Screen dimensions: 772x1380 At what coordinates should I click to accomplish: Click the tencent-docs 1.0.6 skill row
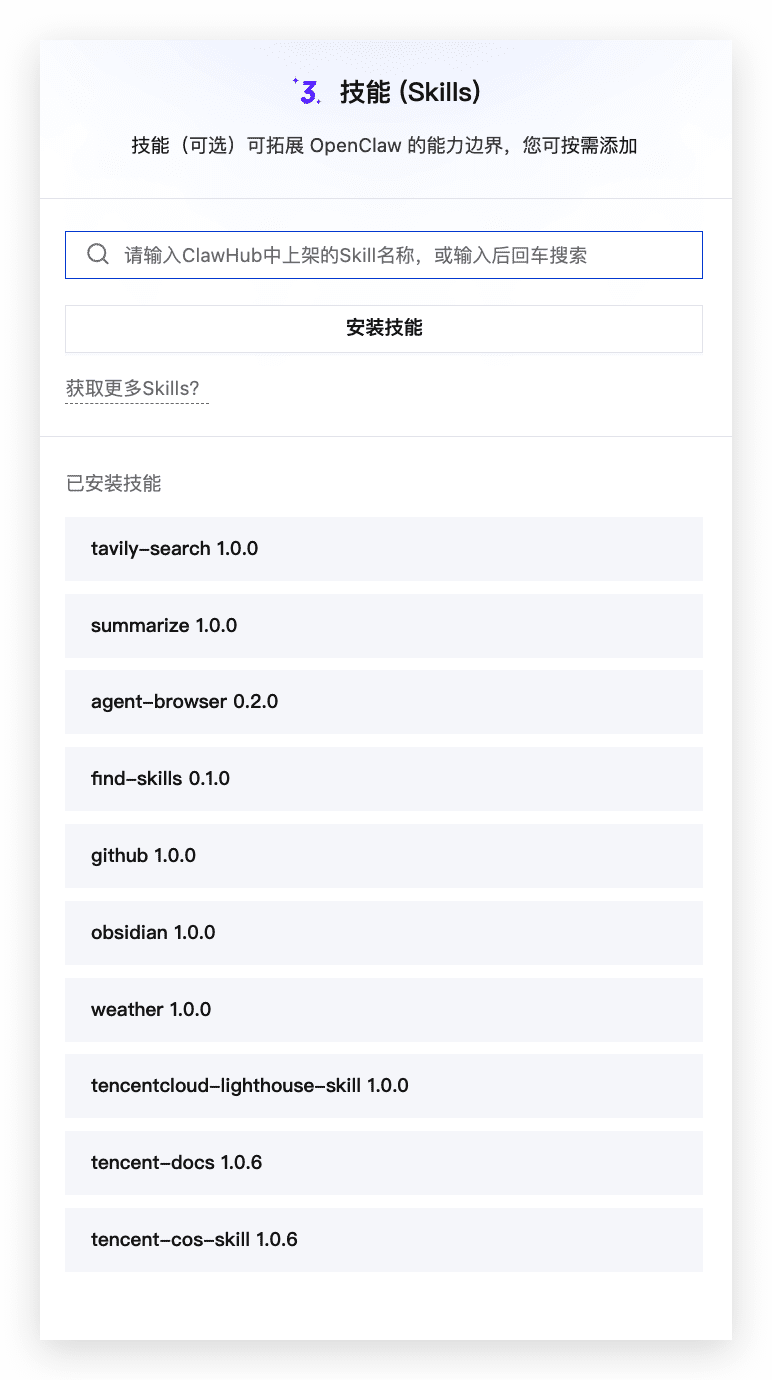coord(384,1163)
